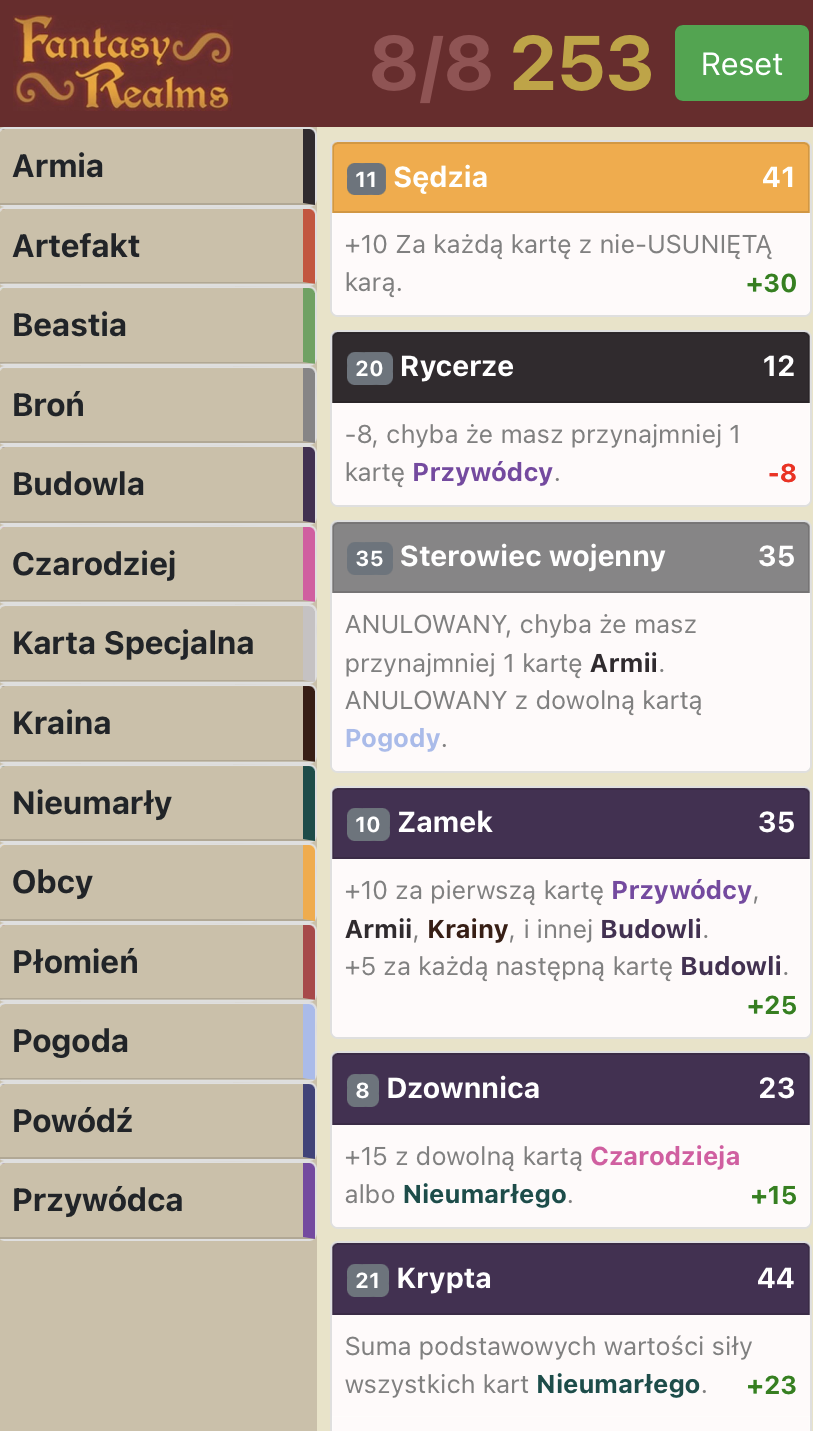Open the Nieumarły category
This screenshot has height=1431, width=813.
coord(155,803)
